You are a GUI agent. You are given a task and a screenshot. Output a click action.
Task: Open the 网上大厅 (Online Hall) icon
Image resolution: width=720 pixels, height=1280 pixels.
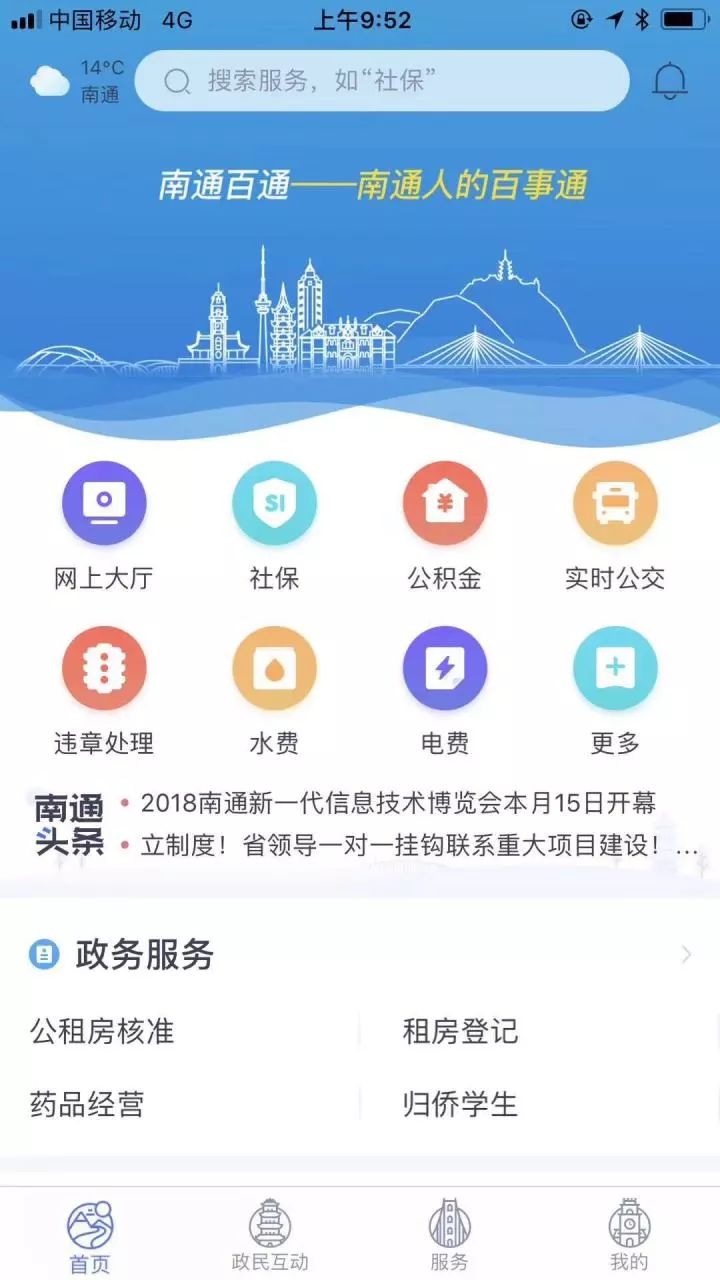coord(104,503)
